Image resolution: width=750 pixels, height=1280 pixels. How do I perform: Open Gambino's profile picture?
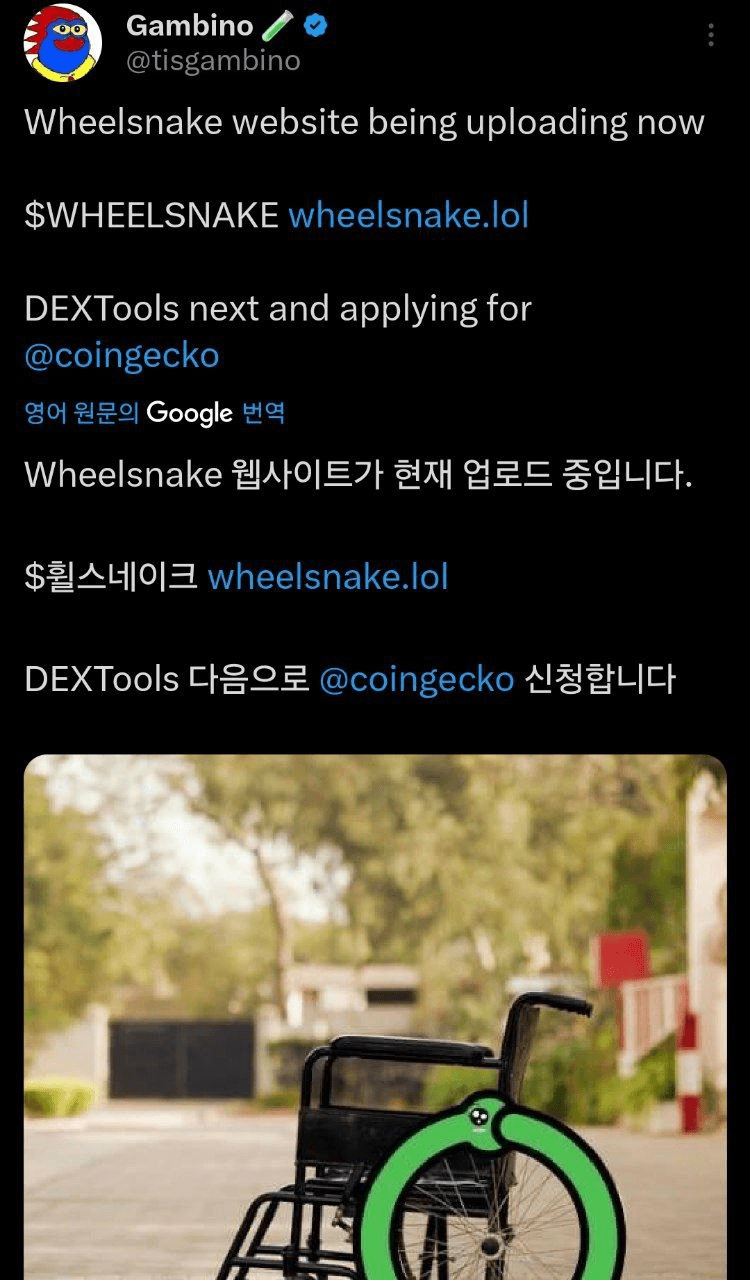tap(63, 42)
